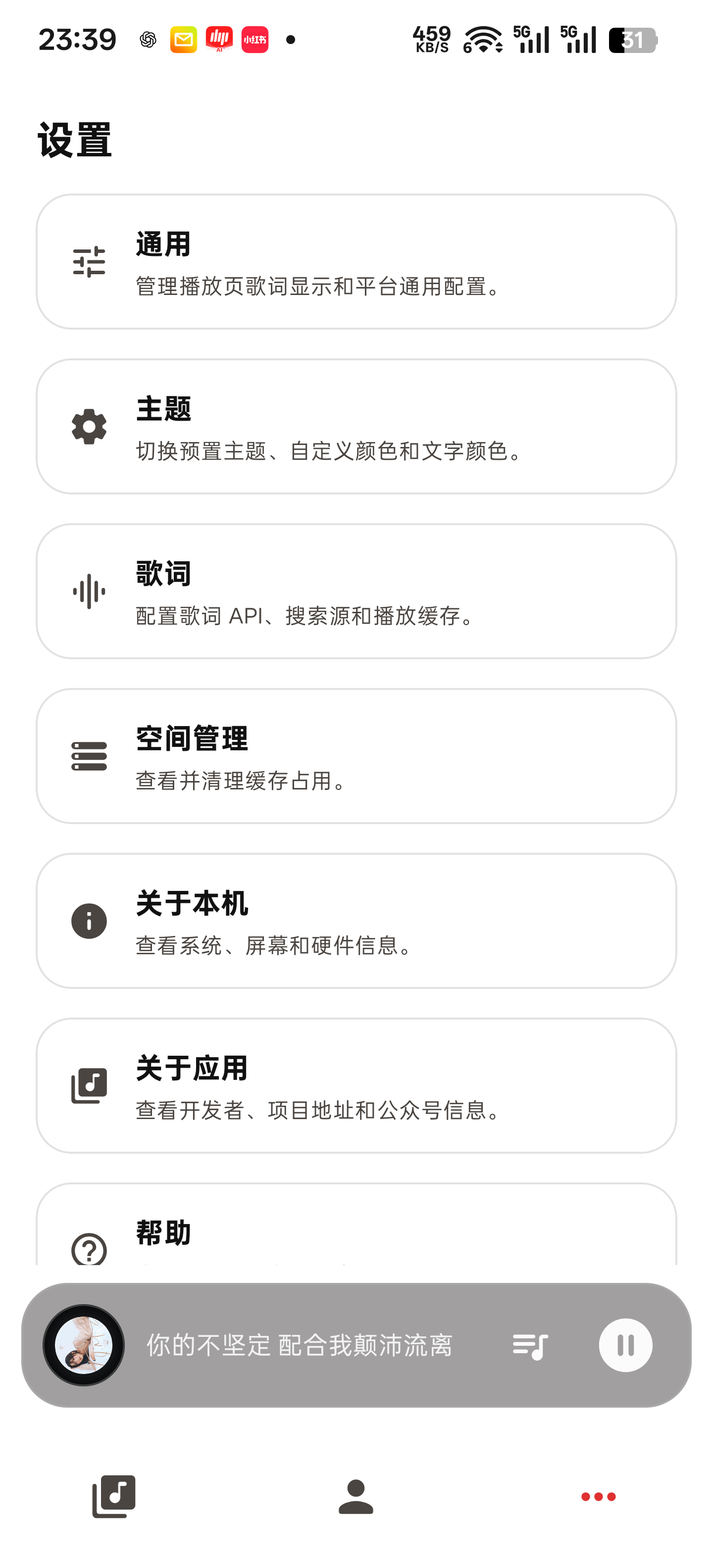Open the 帮助 help row
Image resolution: width=713 pixels, height=1568 pixels.
[356, 1225]
